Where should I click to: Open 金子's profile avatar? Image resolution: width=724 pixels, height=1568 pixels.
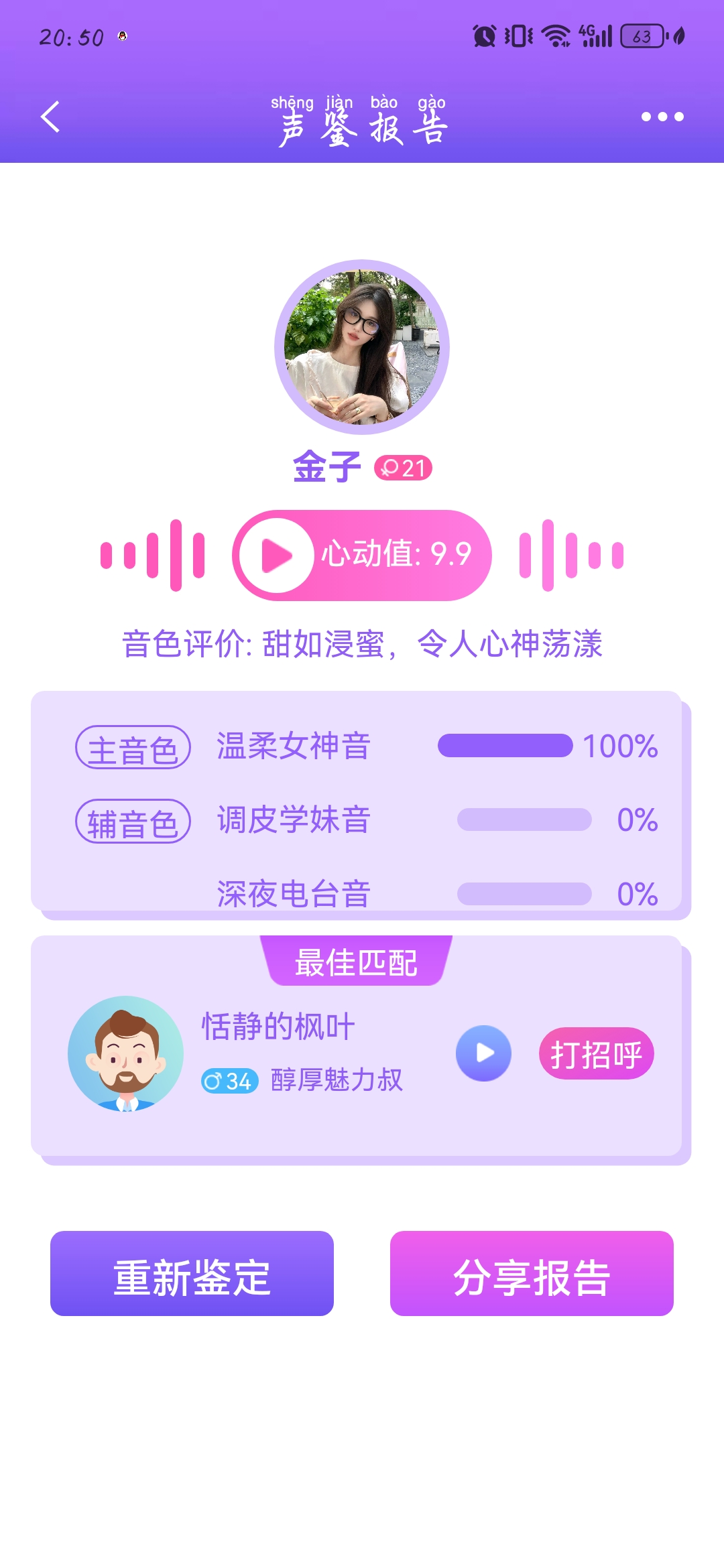coord(362,347)
